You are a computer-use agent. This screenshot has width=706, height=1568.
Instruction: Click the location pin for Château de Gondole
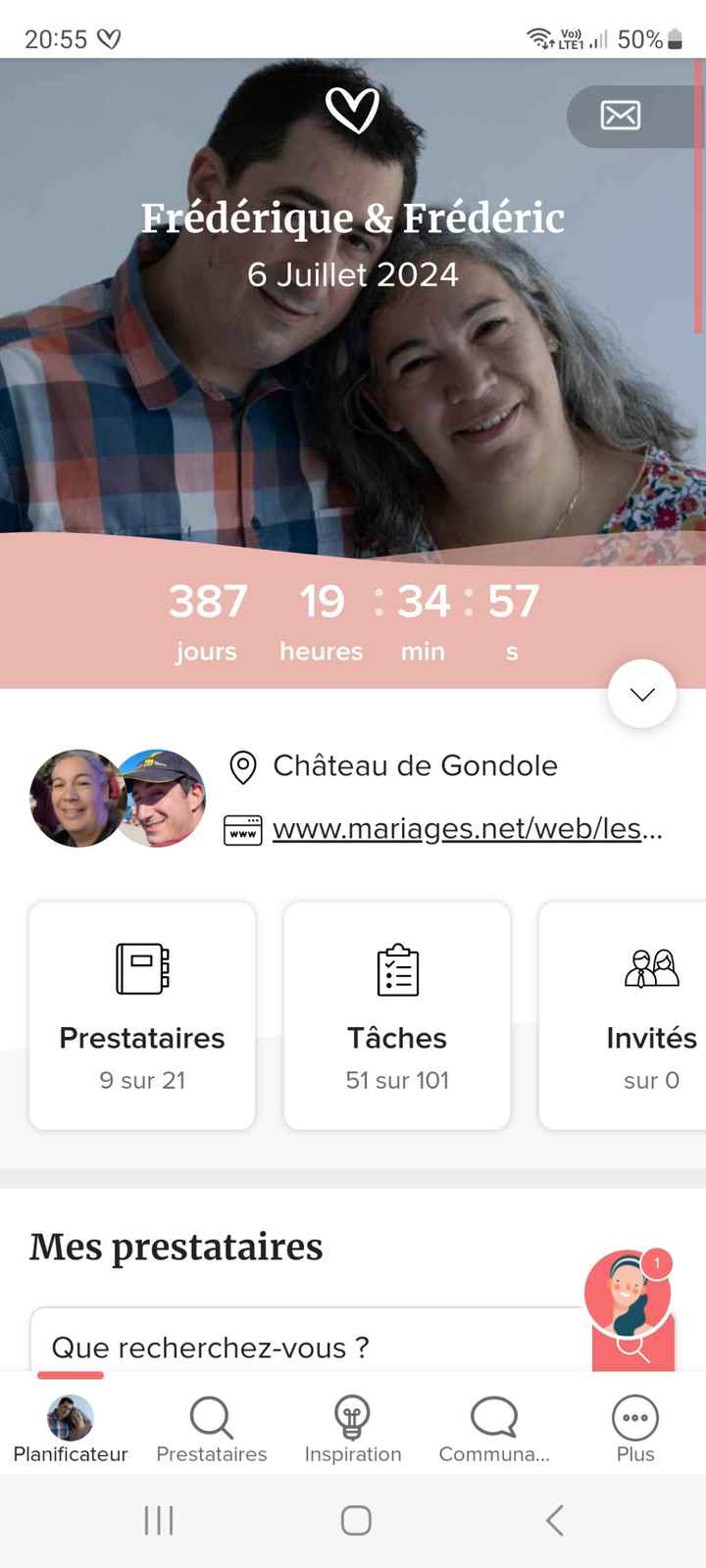pyautogui.click(x=243, y=766)
